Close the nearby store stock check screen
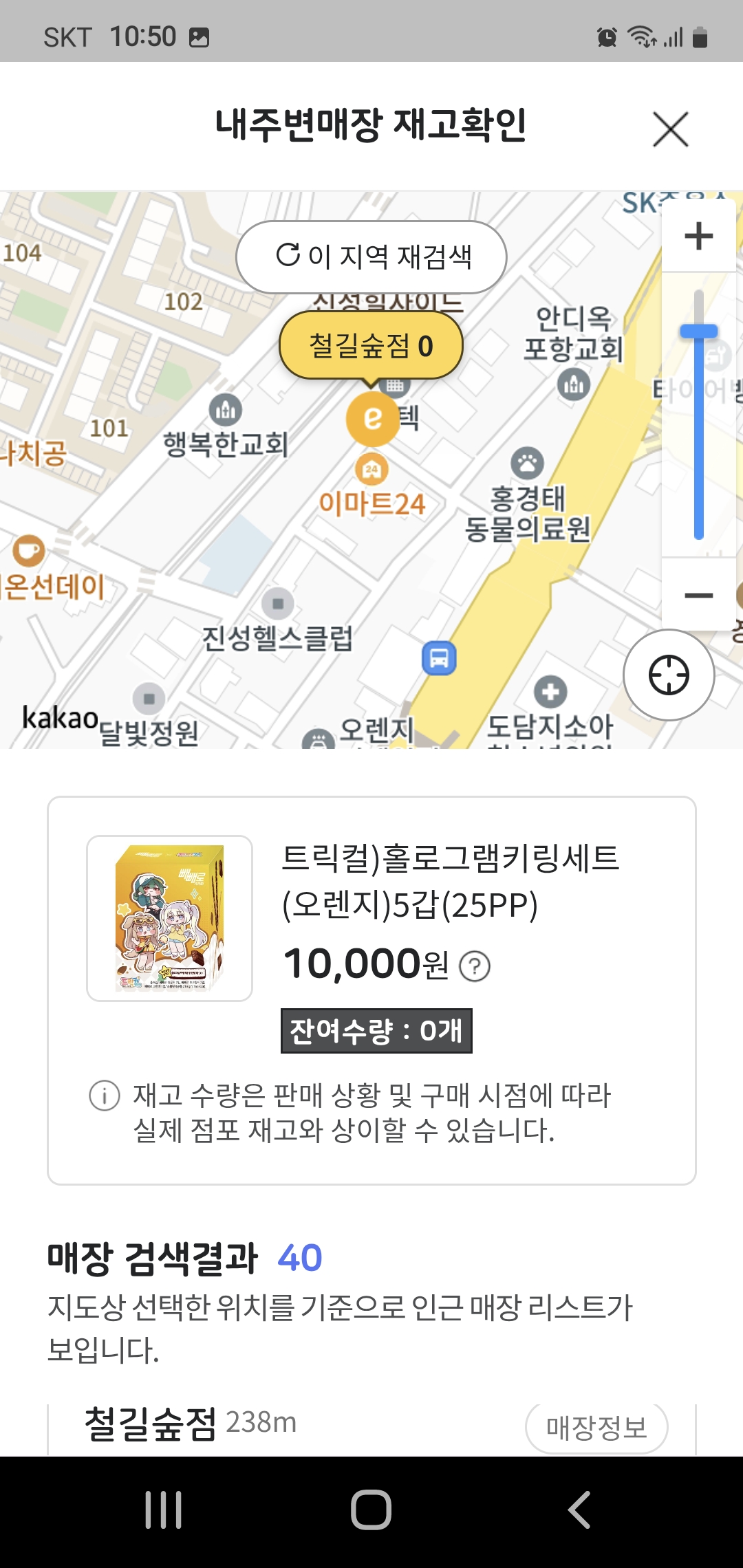This screenshot has height=1568, width=743. [670, 129]
